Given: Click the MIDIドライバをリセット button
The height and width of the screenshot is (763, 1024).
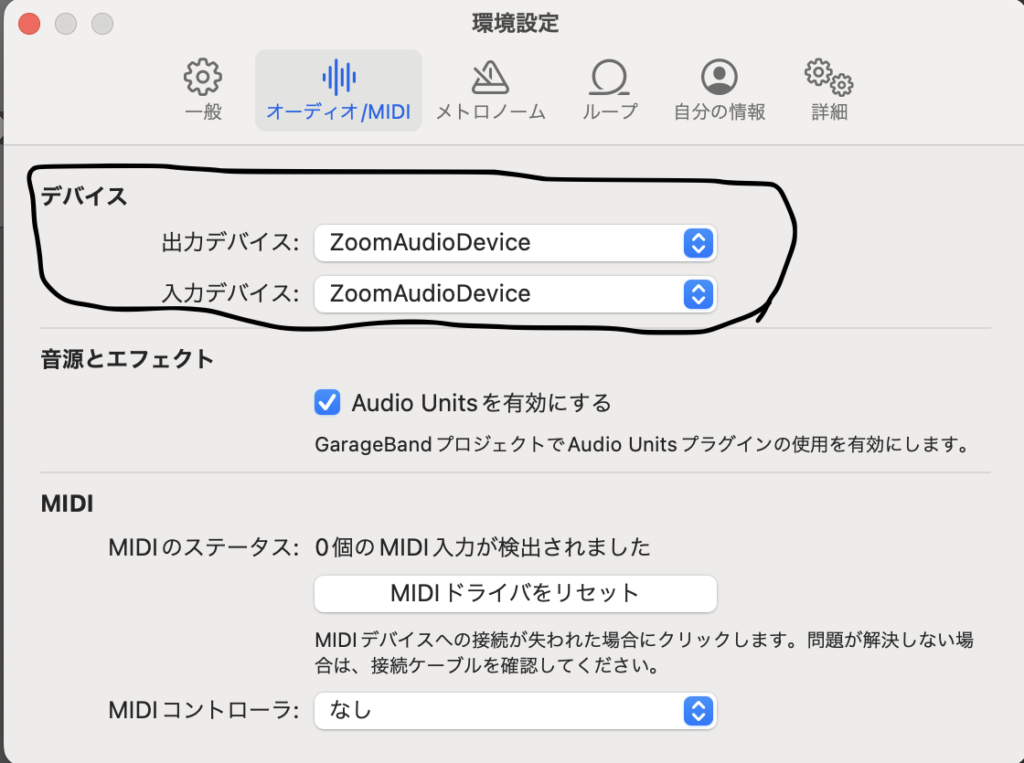Looking at the screenshot, I should pos(515,593).
